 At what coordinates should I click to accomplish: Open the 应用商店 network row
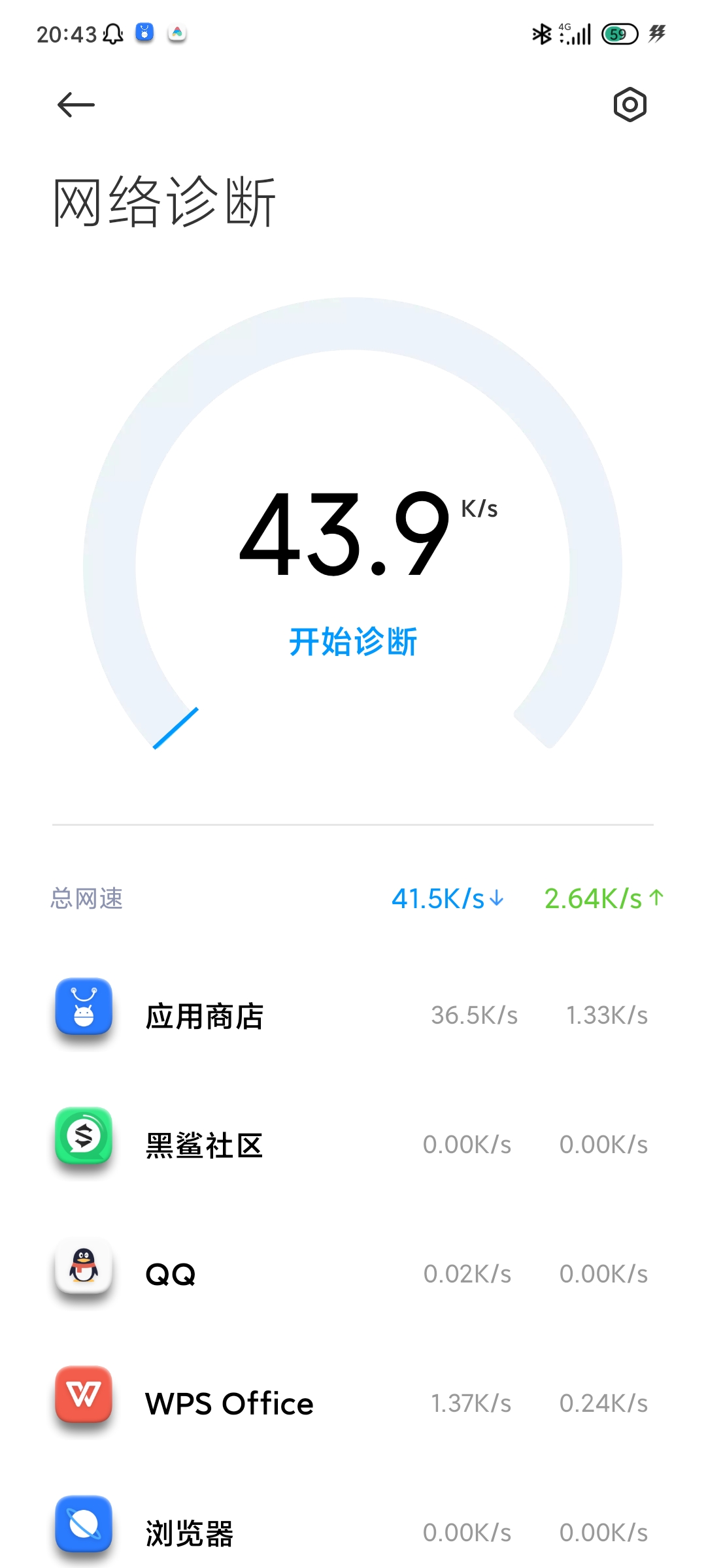tap(353, 1015)
